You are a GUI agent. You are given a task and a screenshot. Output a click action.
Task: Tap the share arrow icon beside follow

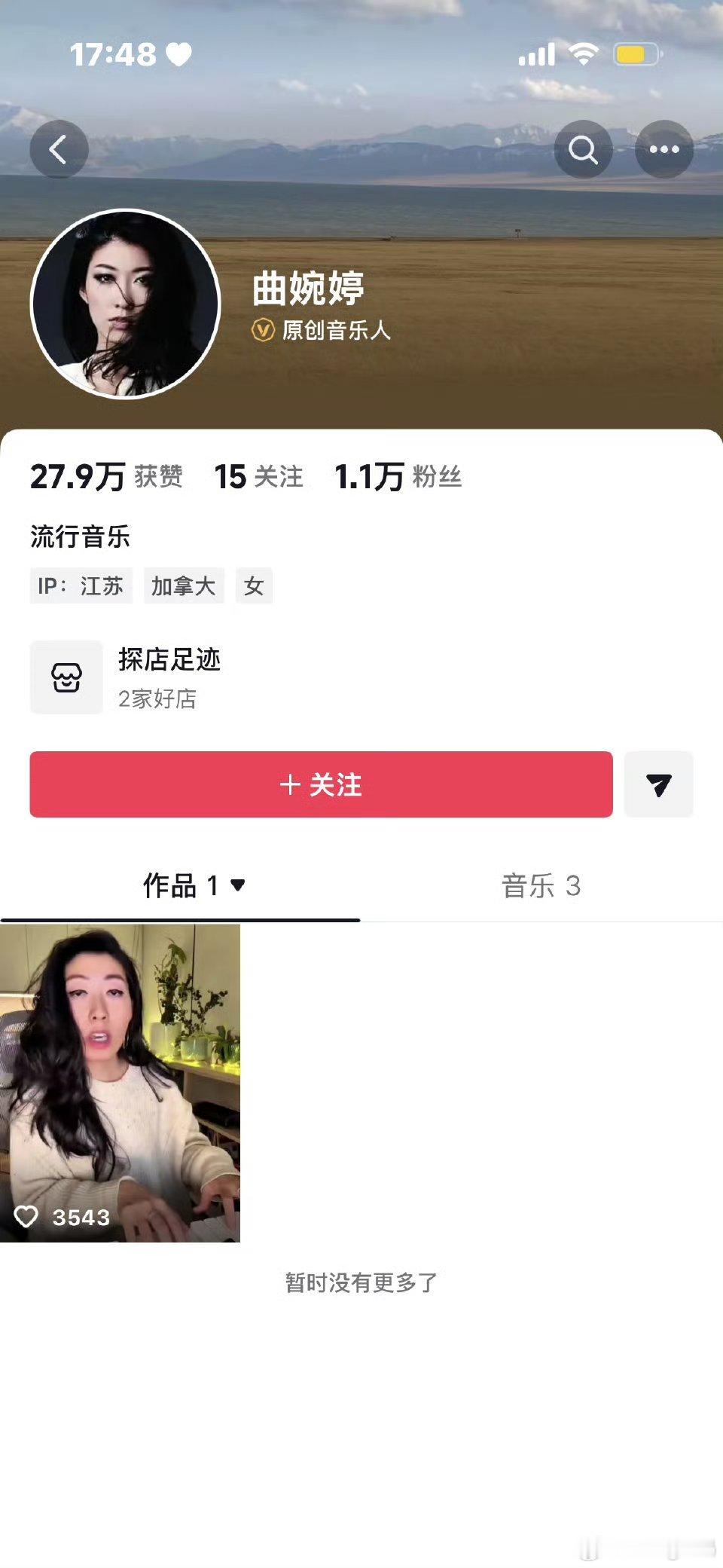pos(659,784)
